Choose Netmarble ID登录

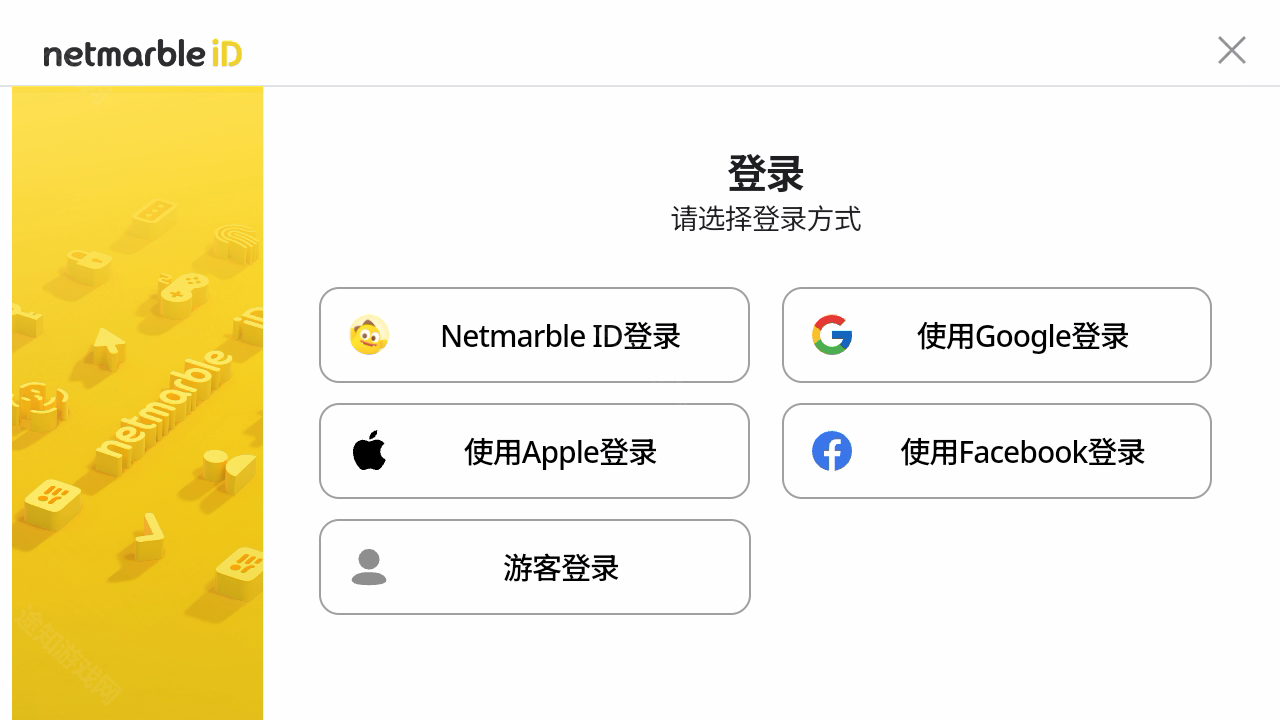[534, 335]
